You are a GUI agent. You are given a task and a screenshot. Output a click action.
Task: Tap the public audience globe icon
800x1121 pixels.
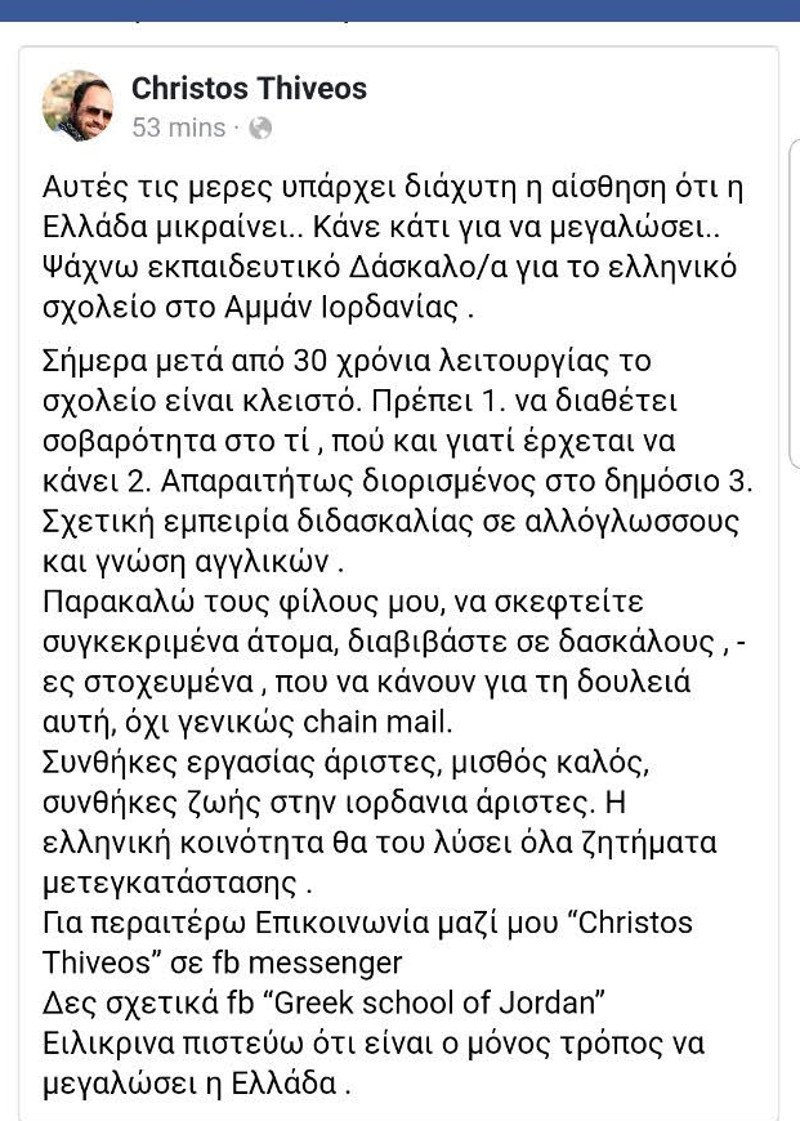[259, 128]
